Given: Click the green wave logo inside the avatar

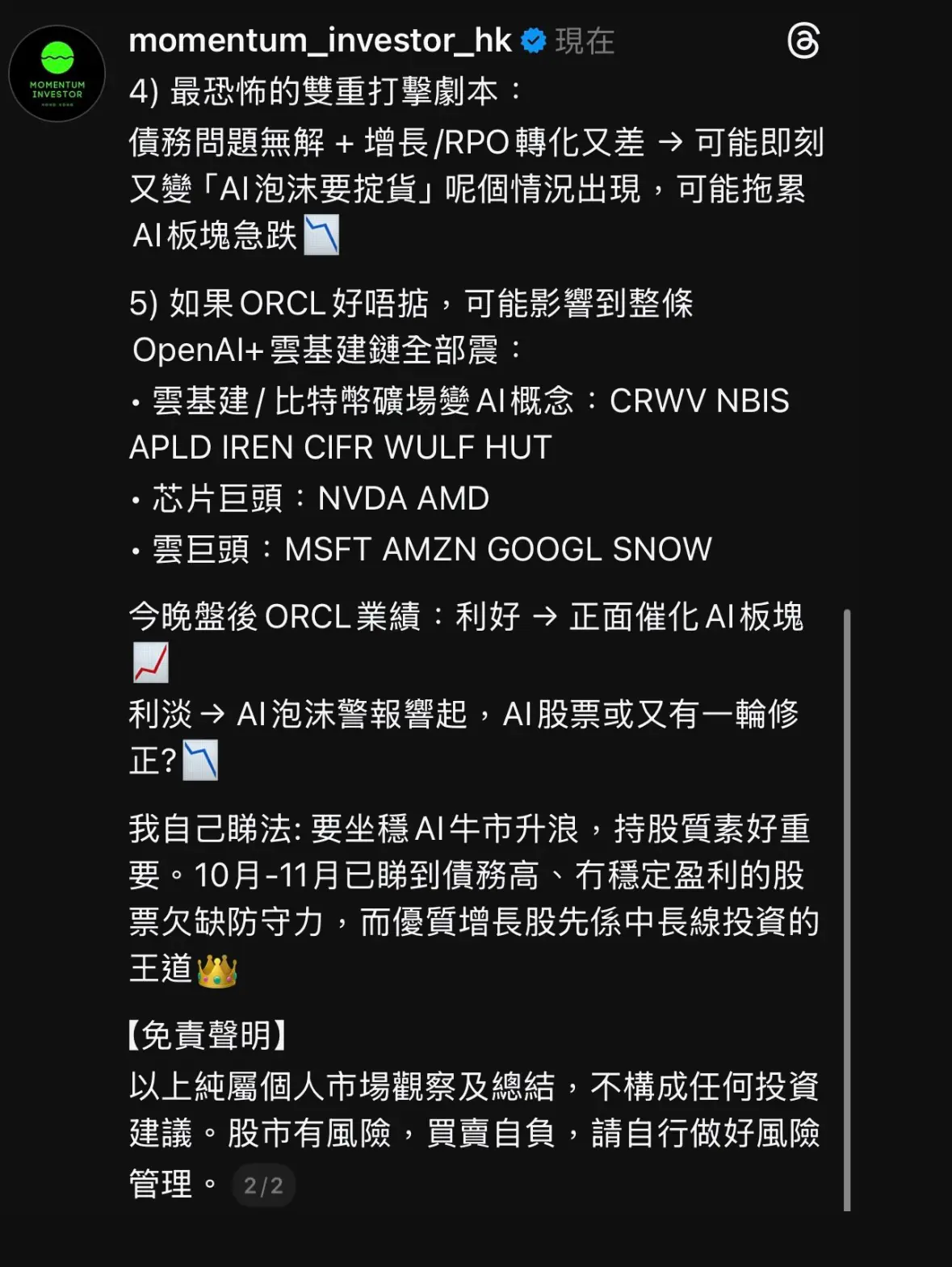Looking at the screenshot, I should (x=57, y=58).
